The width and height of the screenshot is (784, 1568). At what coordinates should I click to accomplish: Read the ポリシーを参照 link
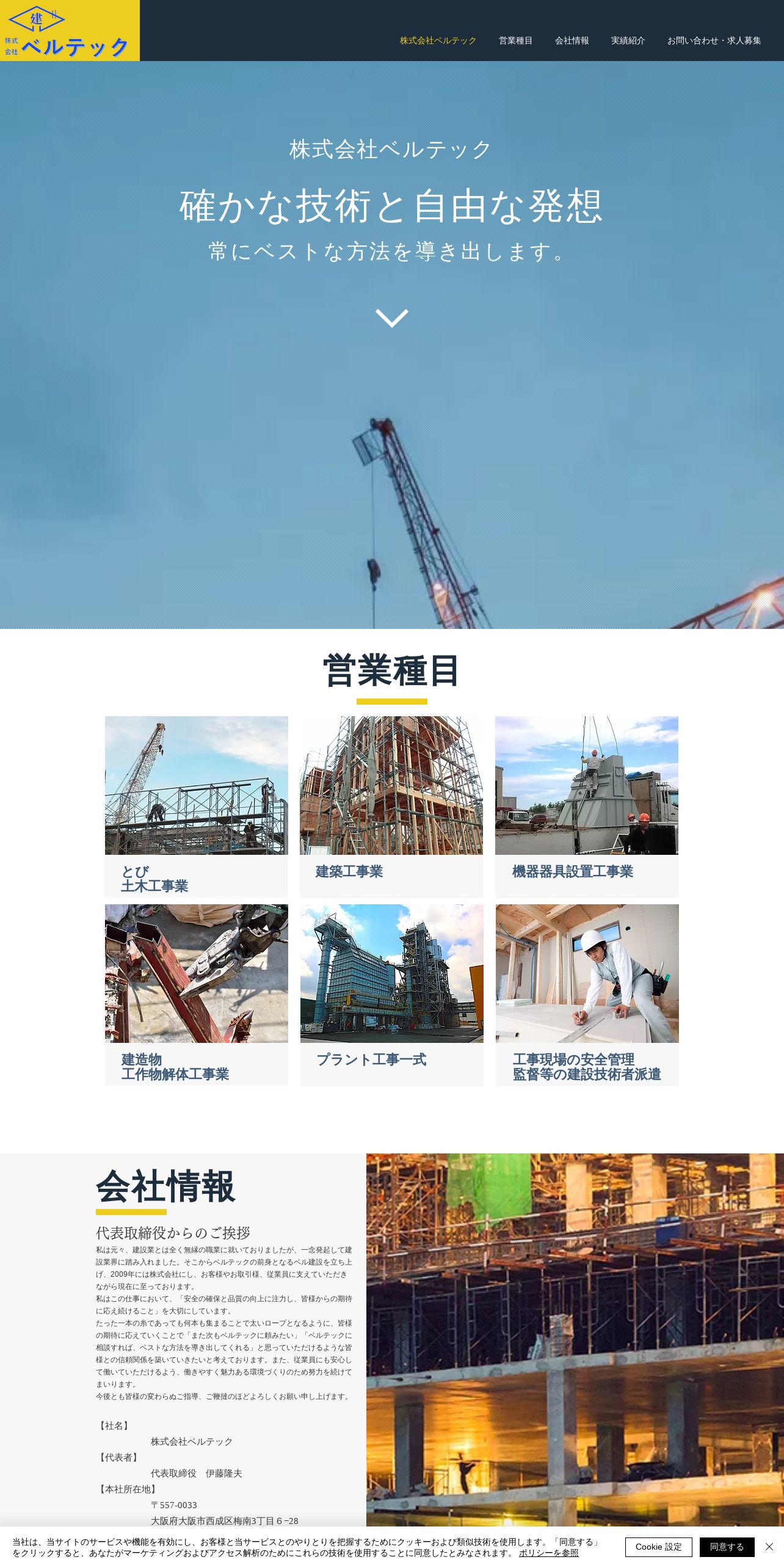point(548,1553)
